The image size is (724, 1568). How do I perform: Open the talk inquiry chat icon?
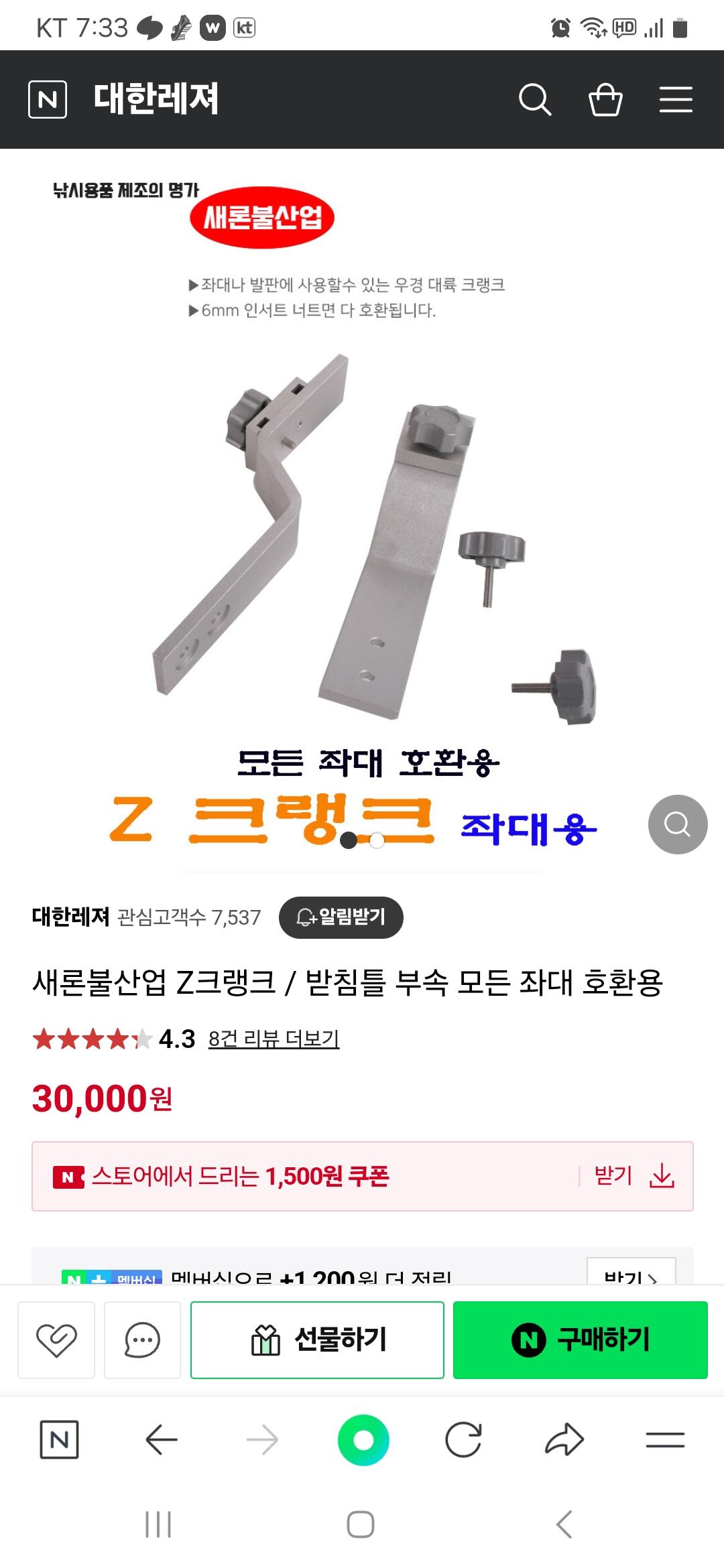[142, 1340]
